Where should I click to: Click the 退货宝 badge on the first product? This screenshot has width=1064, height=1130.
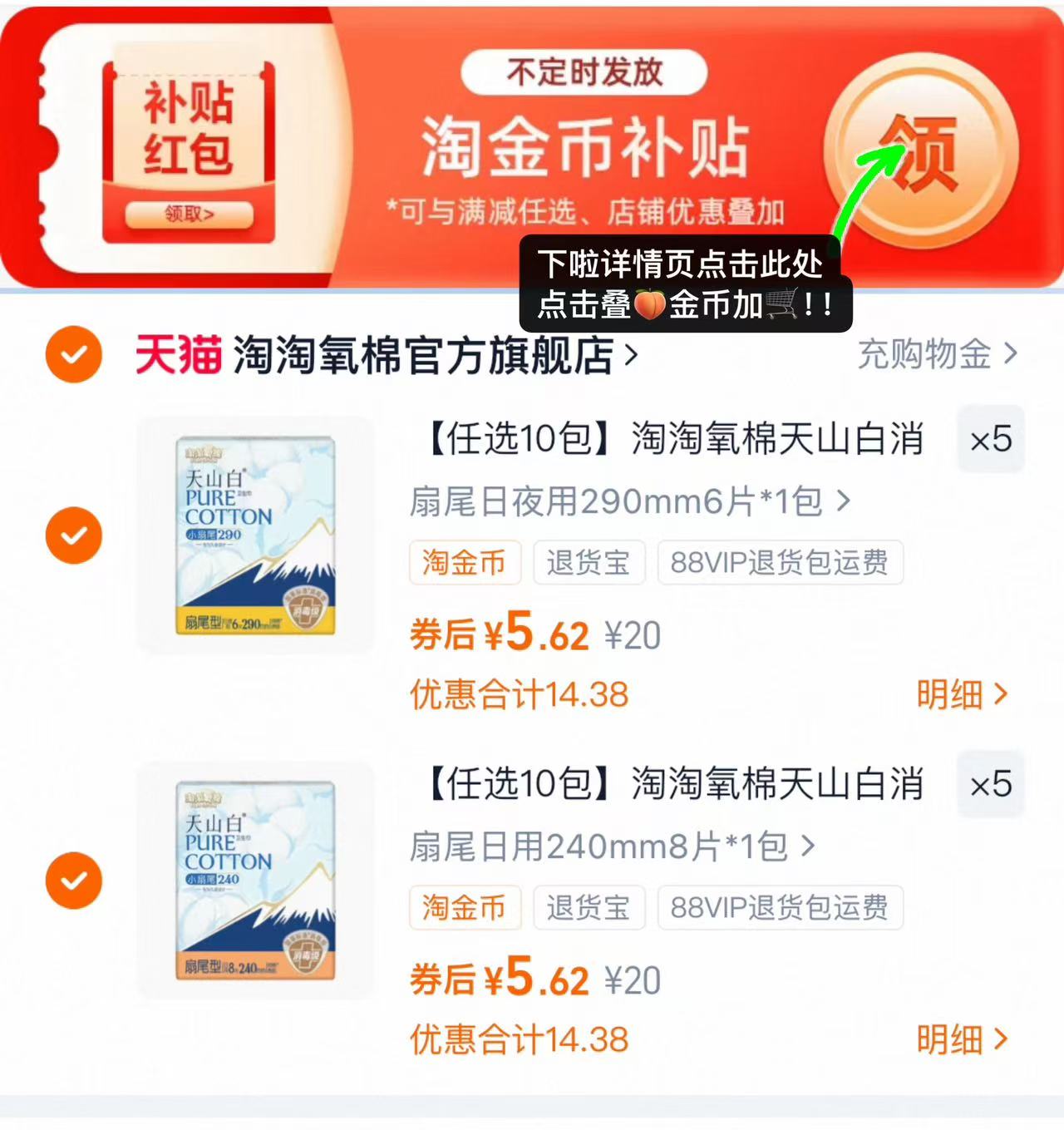tap(589, 561)
